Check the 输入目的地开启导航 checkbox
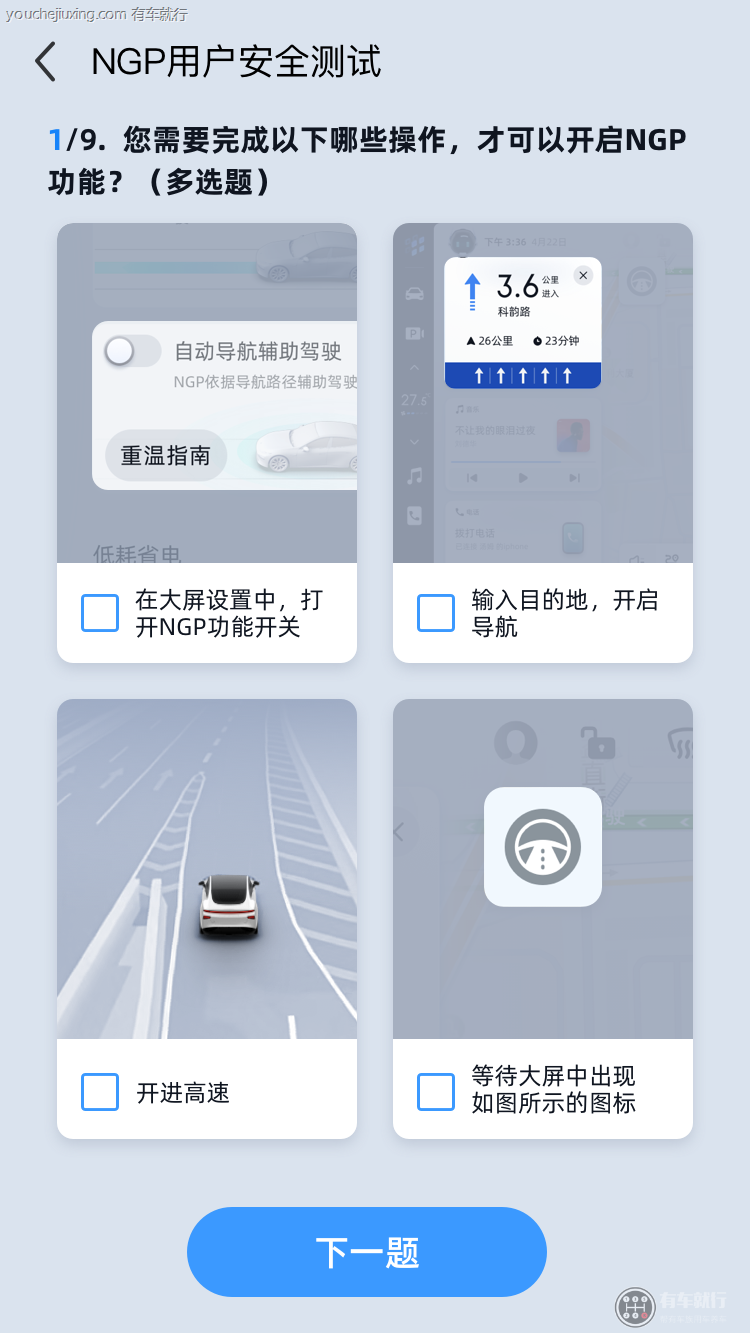Screen dimensions: 750x1333 point(436,613)
